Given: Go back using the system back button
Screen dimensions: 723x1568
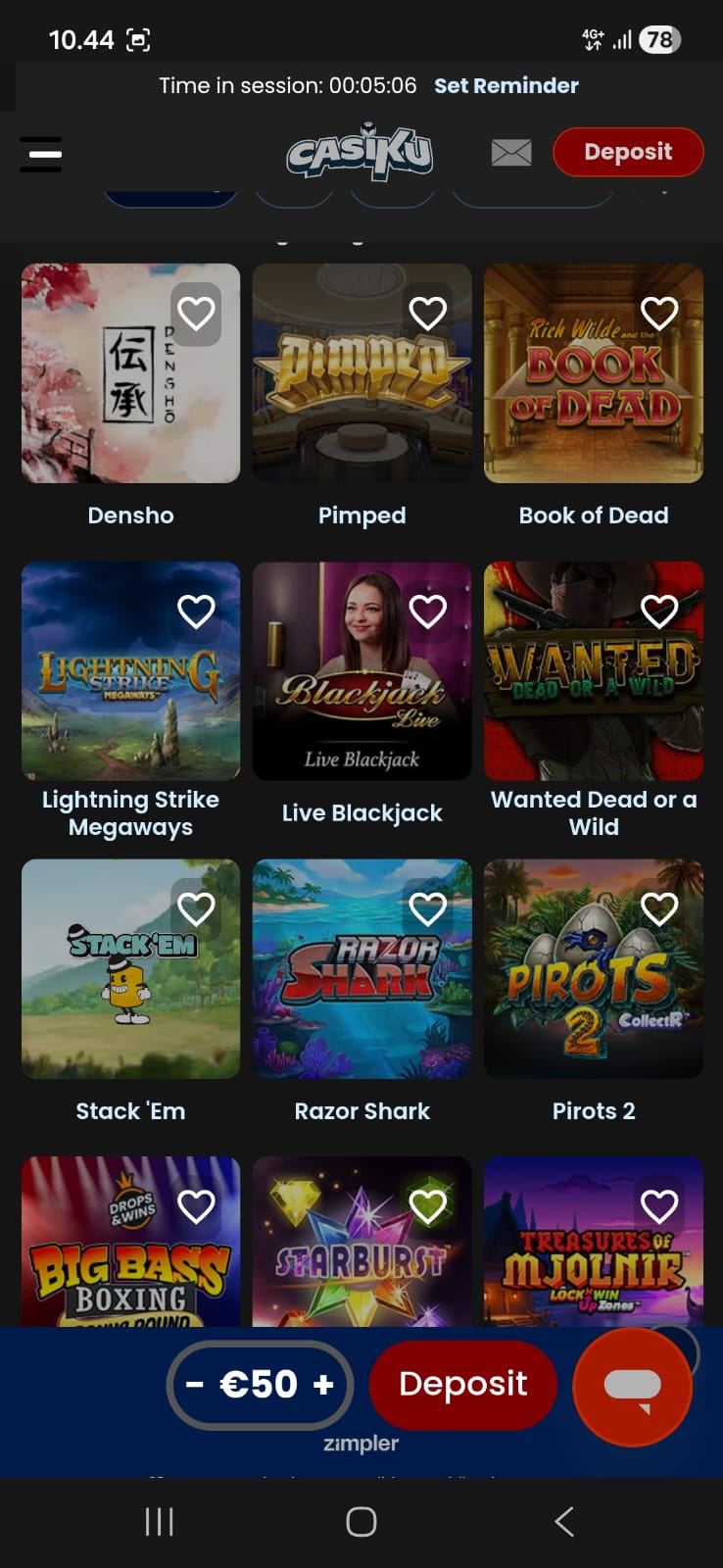Looking at the screenshot, I should 563,1521.
